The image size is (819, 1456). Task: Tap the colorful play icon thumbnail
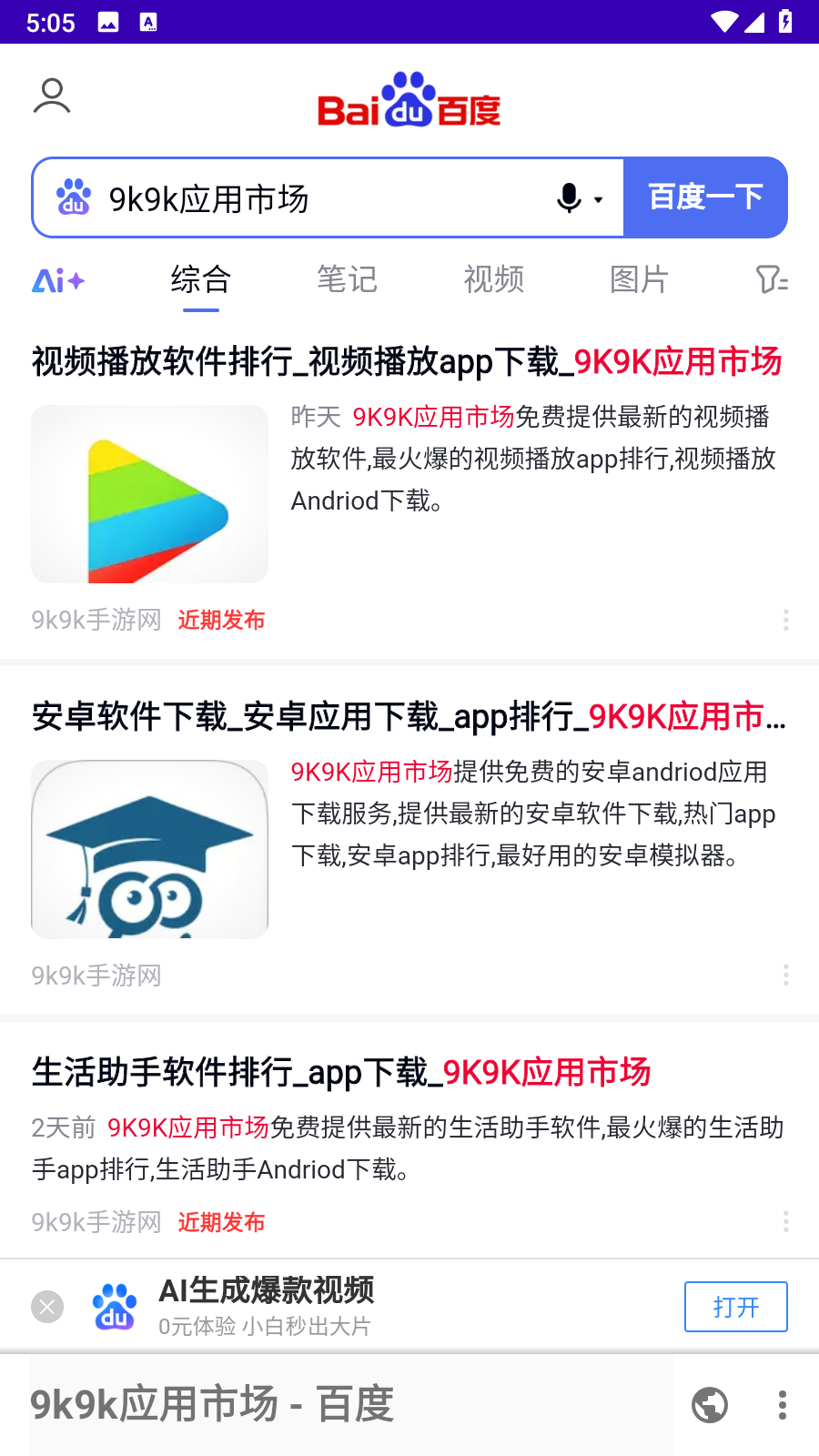pyautogui.click(x=150, y=494)
